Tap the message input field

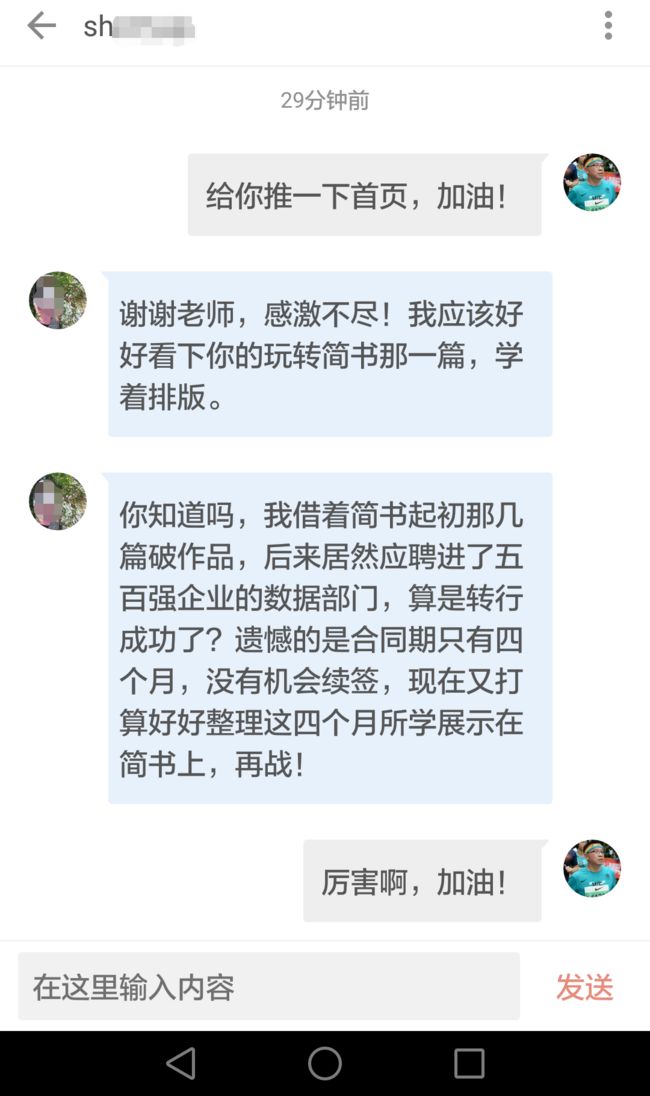tap(269, 986)
